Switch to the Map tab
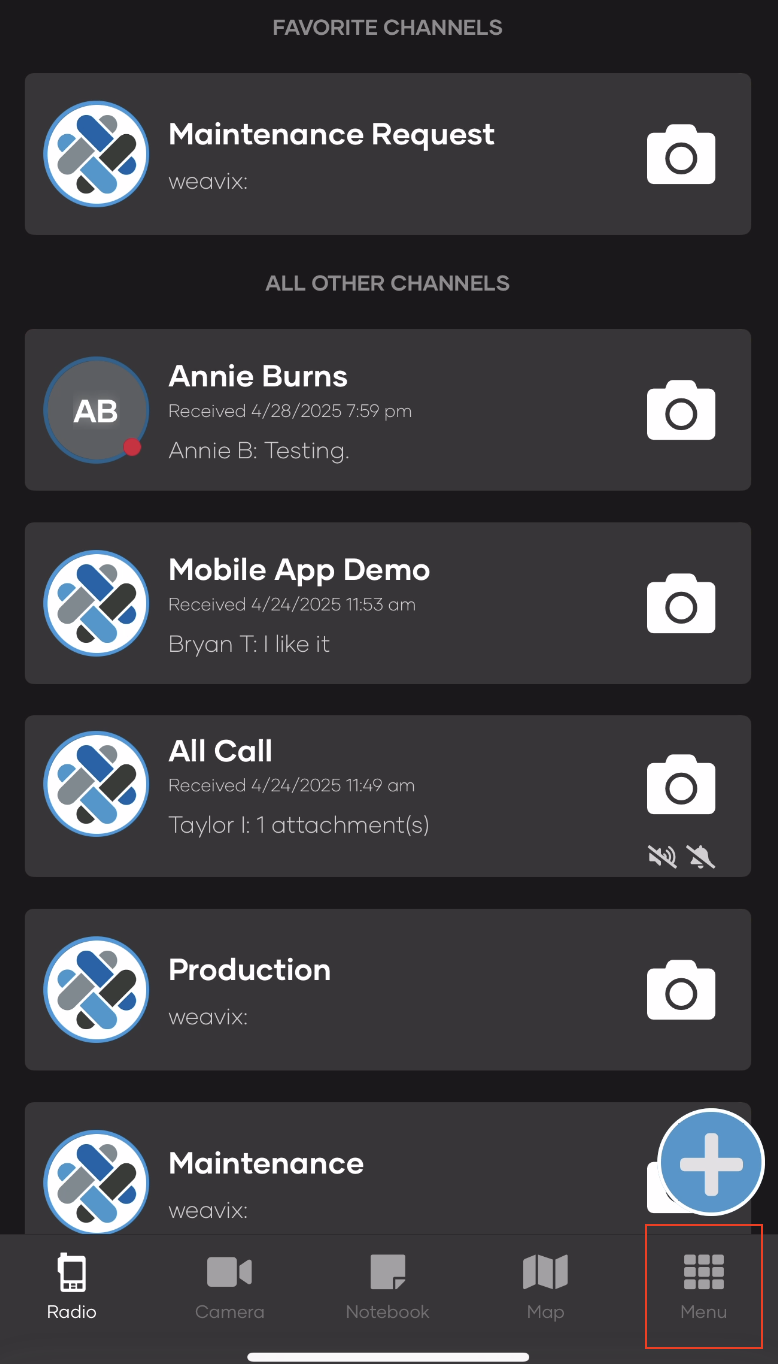778x1364 pixels. (546, 1286)
